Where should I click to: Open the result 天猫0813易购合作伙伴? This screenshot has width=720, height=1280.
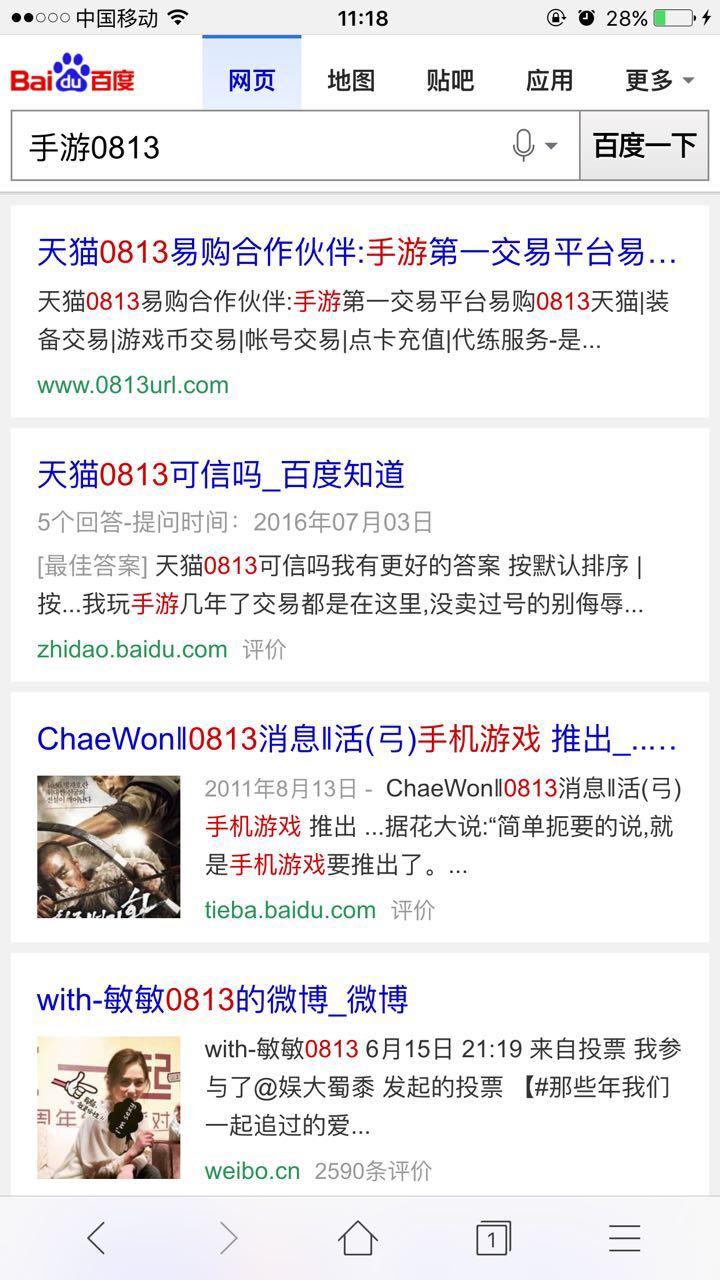point(357,253)
